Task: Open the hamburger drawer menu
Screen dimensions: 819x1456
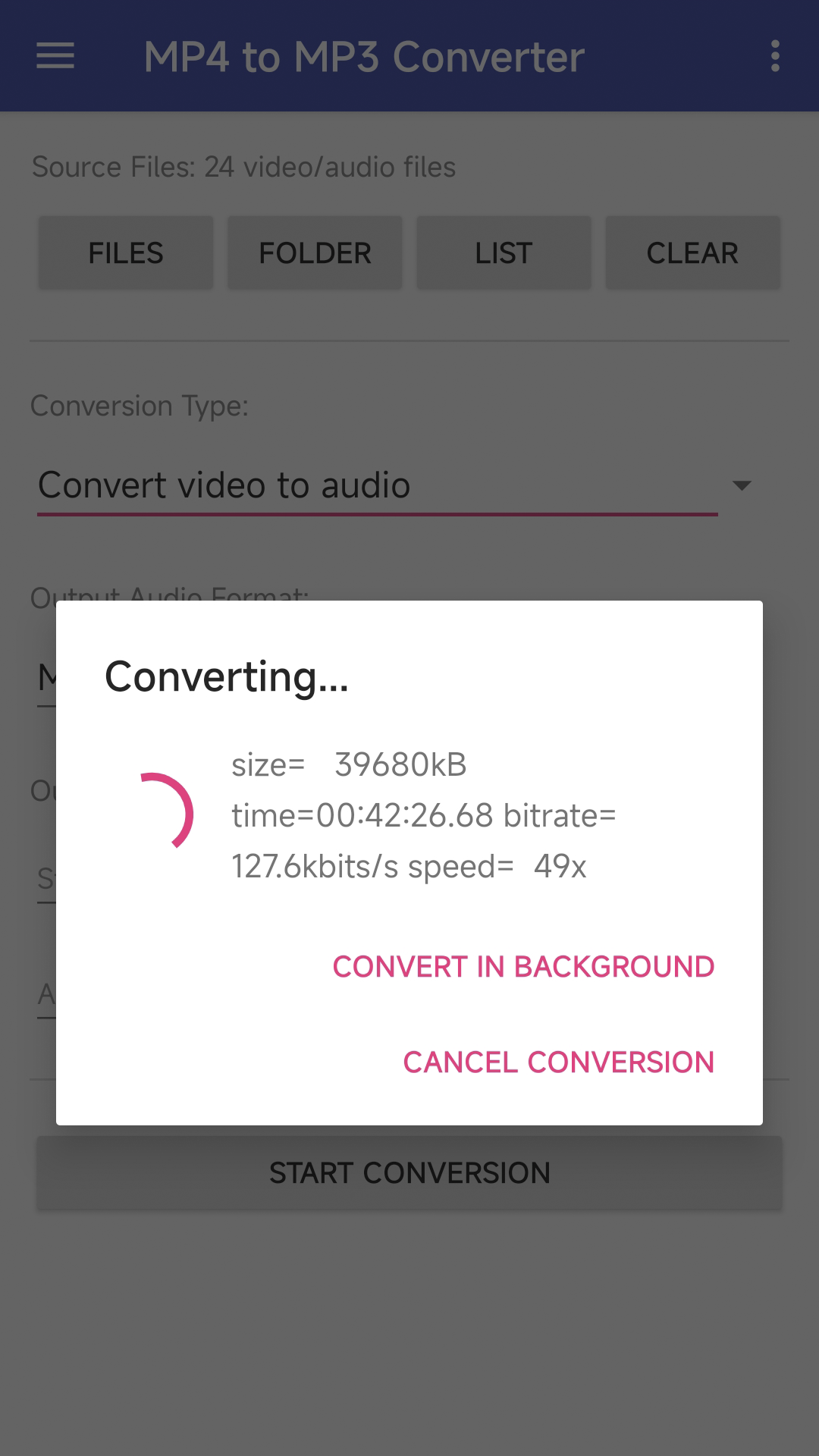Action: click(55, 56)
